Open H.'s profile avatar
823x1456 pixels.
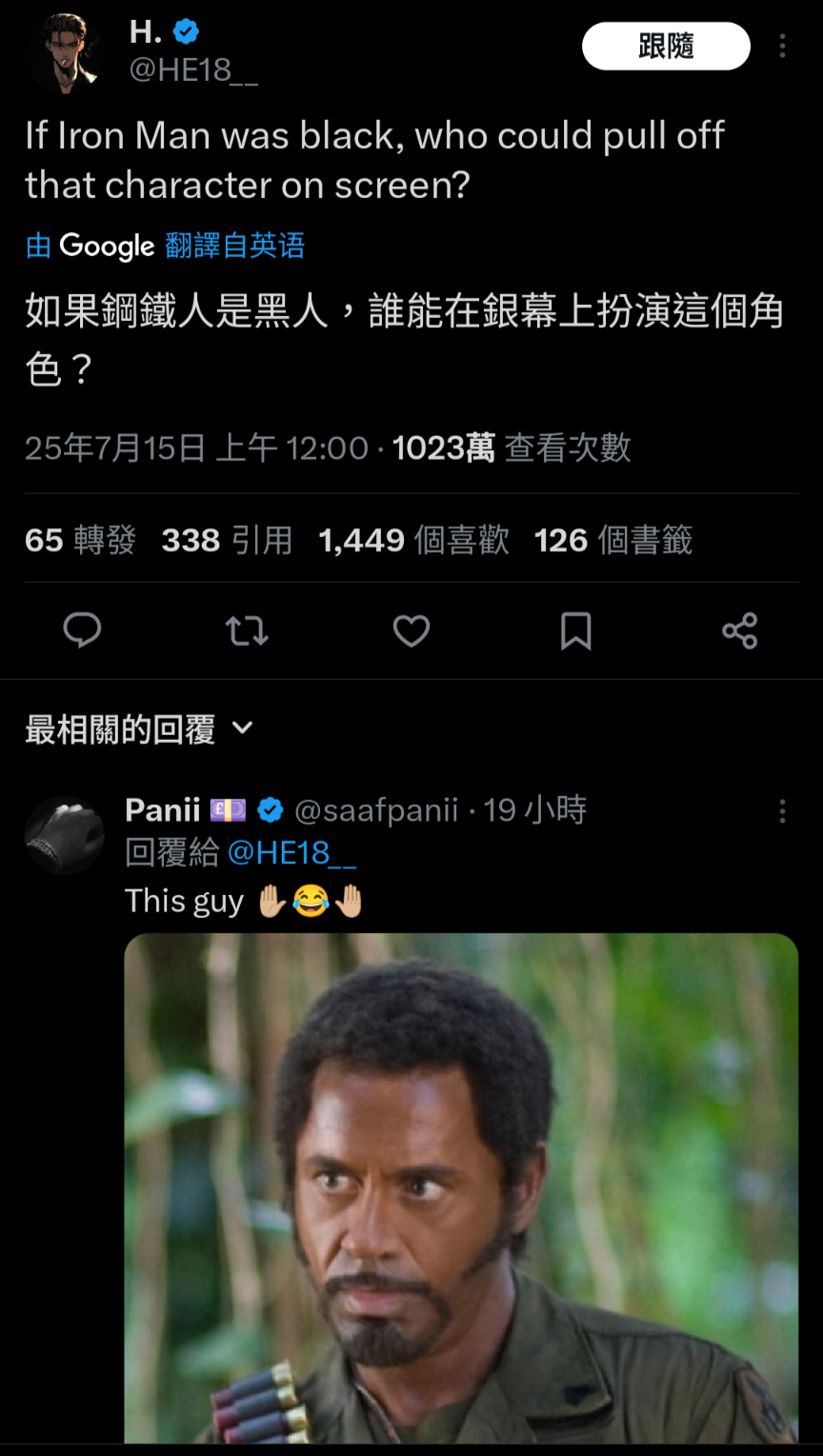64,53
